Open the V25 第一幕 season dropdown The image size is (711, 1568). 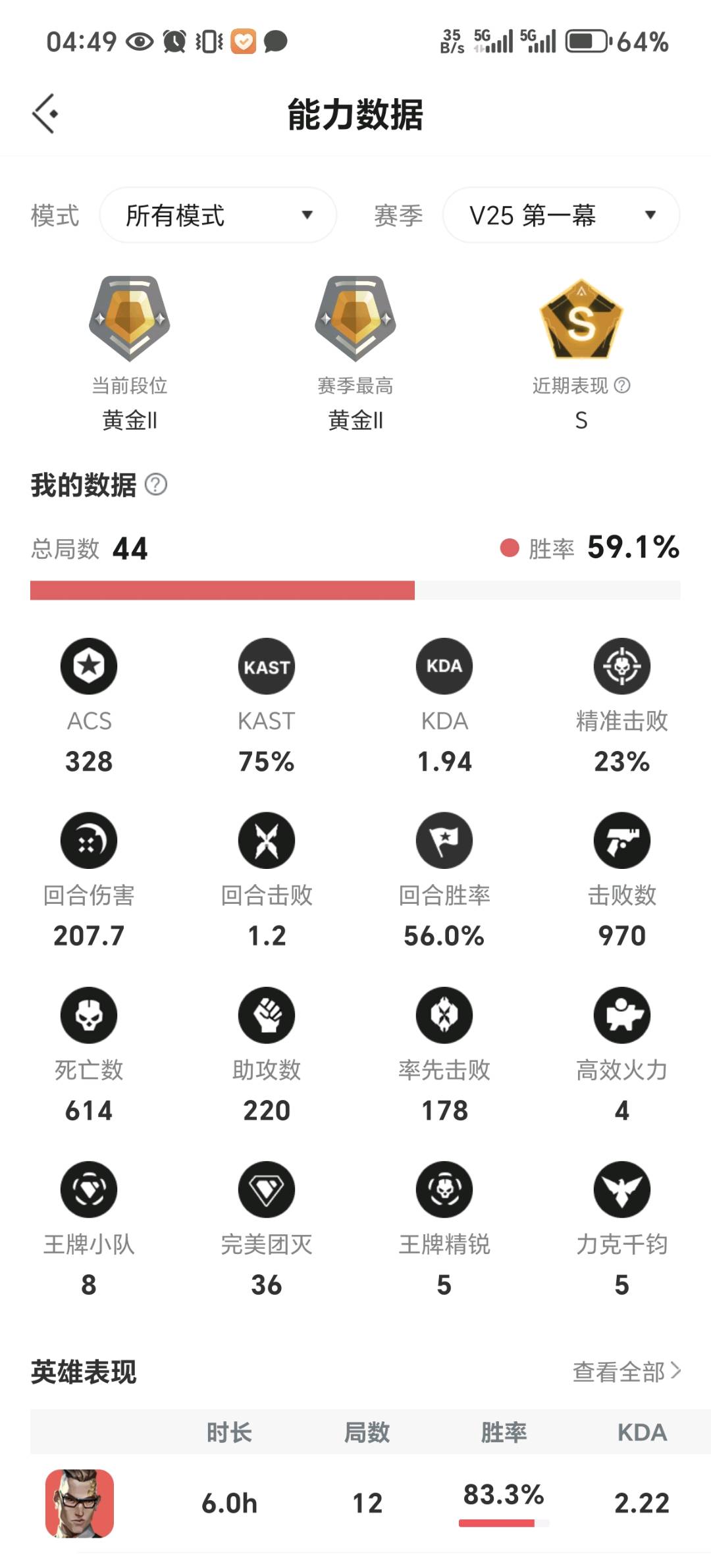(561, 215)
